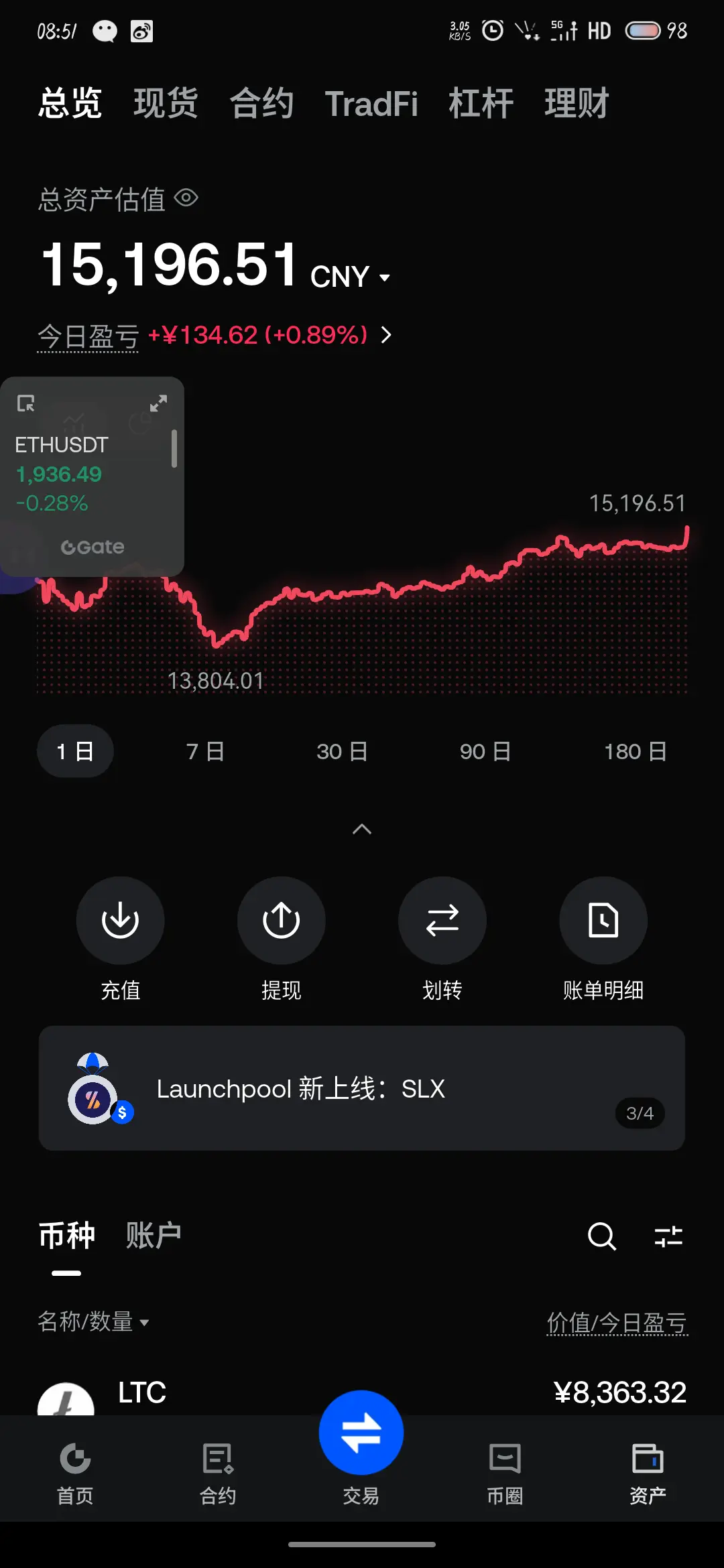The image size is (724, 1568).
Task: Collapse the asset chart section
Action: 362,829
